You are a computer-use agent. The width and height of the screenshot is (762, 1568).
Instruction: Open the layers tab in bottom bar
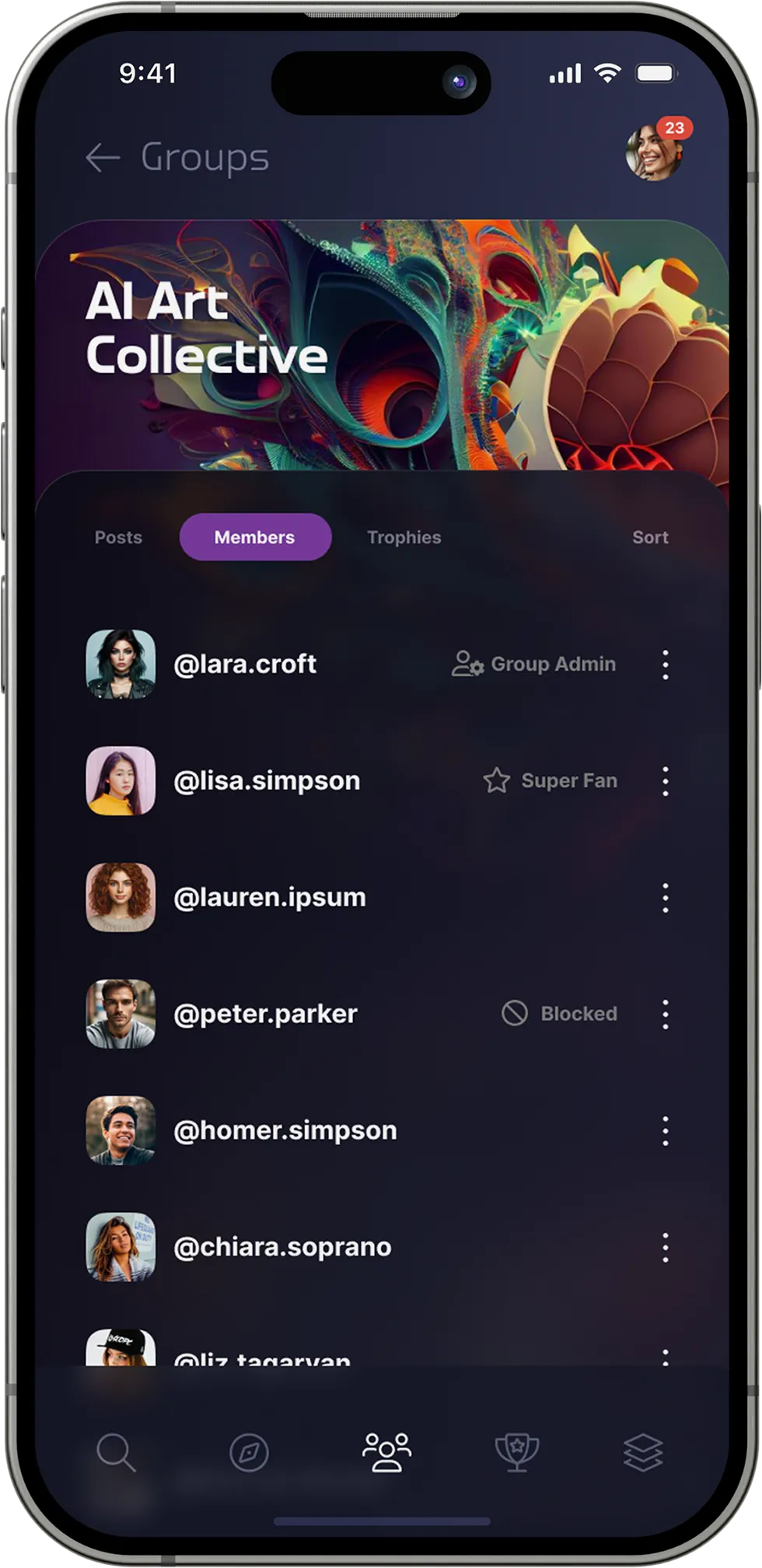coord(643,1452)
